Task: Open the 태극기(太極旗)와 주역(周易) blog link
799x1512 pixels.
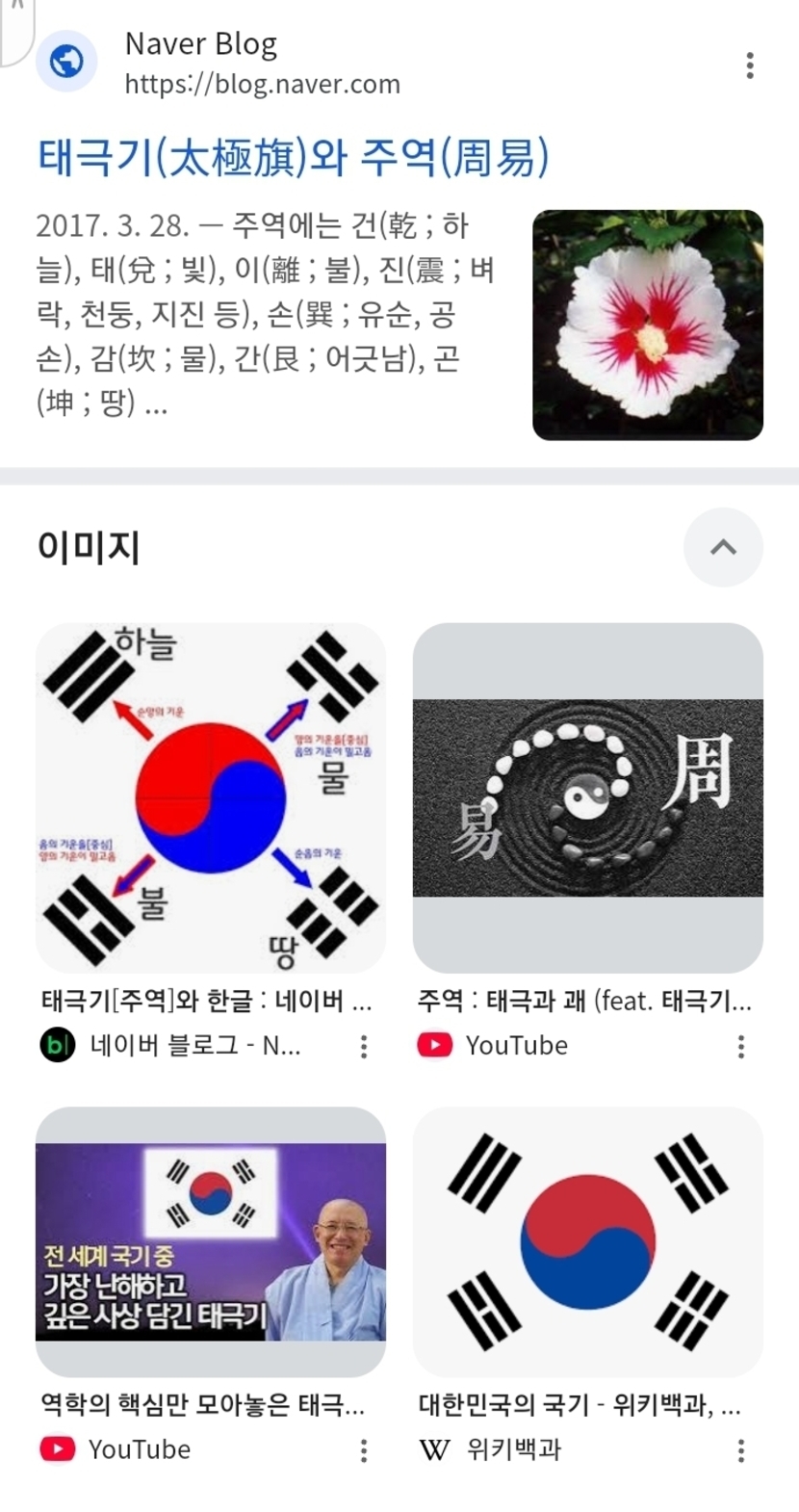Action: [294, 157]
